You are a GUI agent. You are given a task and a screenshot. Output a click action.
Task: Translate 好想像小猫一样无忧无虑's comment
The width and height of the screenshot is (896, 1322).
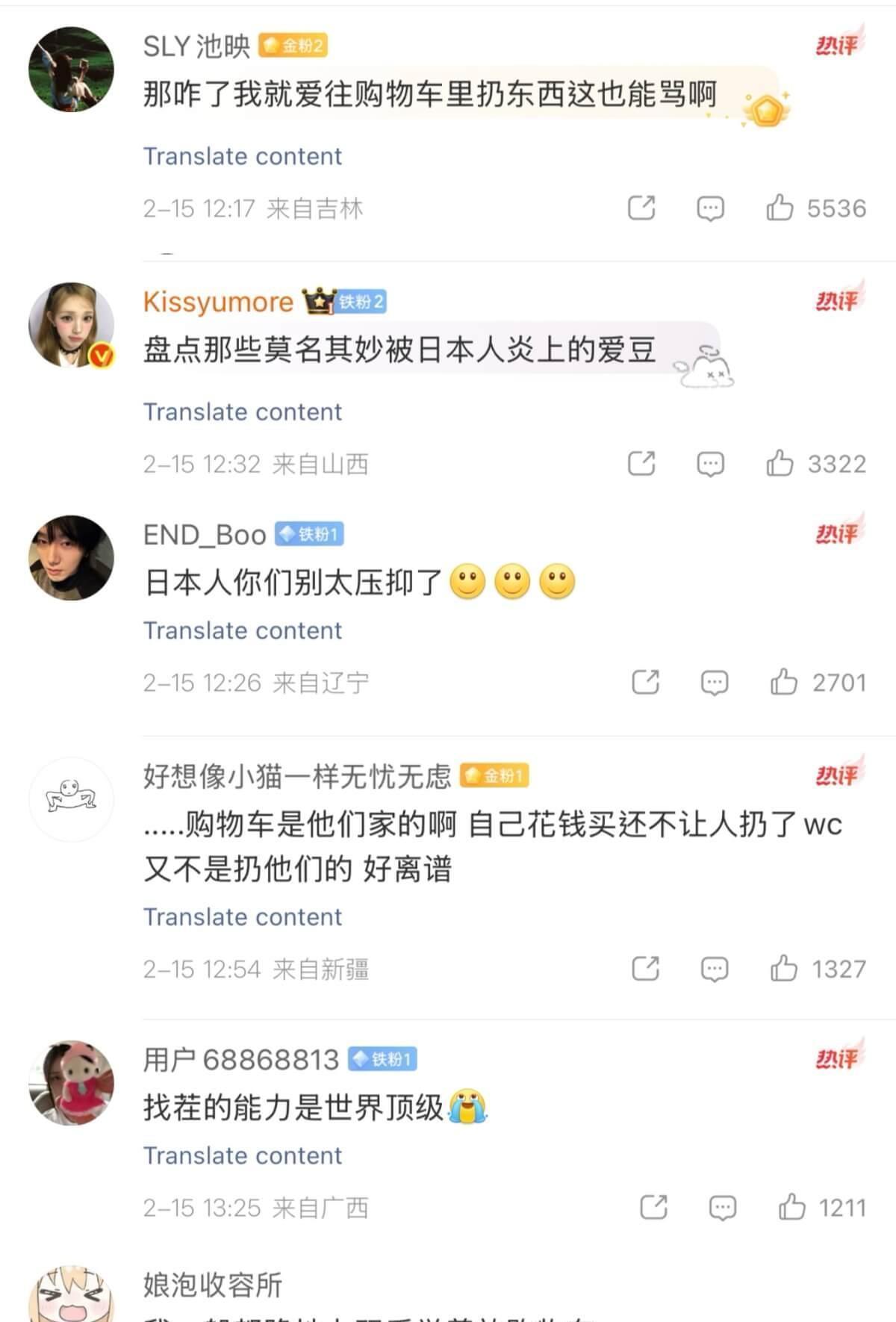coord(242,916)
